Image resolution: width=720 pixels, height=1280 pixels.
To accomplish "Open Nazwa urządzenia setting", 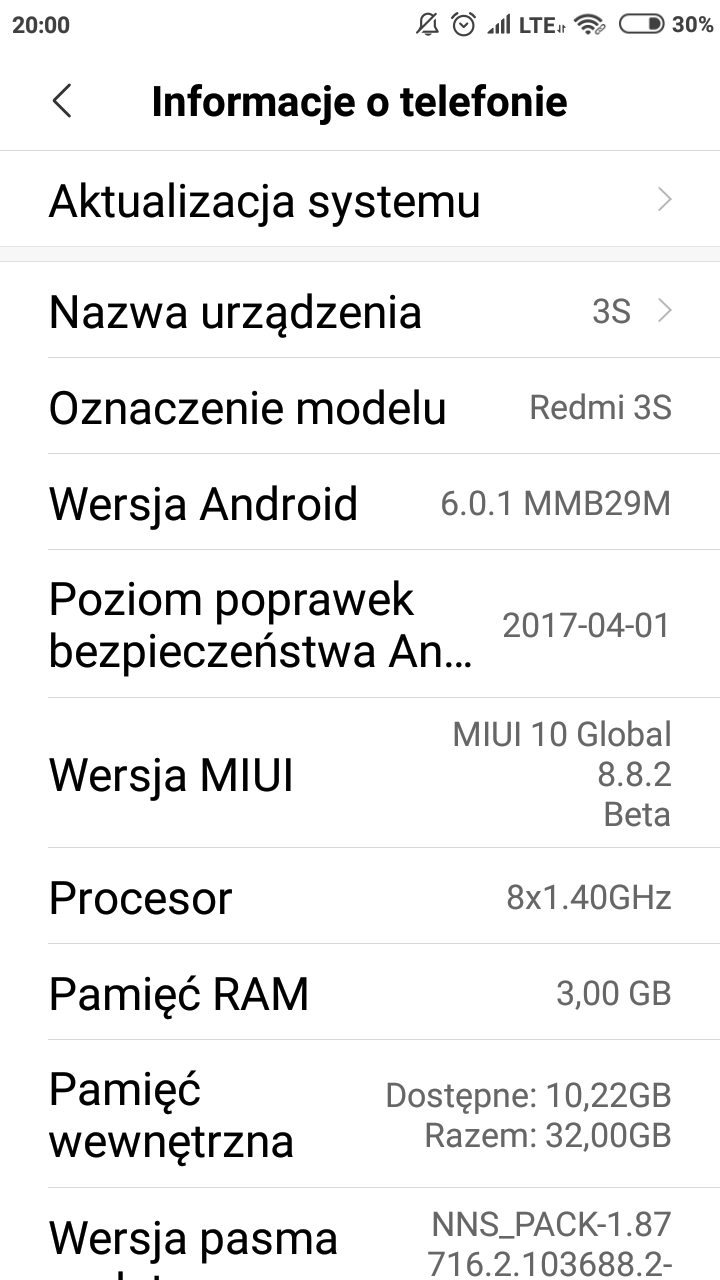I will click(x=360, y=312).
